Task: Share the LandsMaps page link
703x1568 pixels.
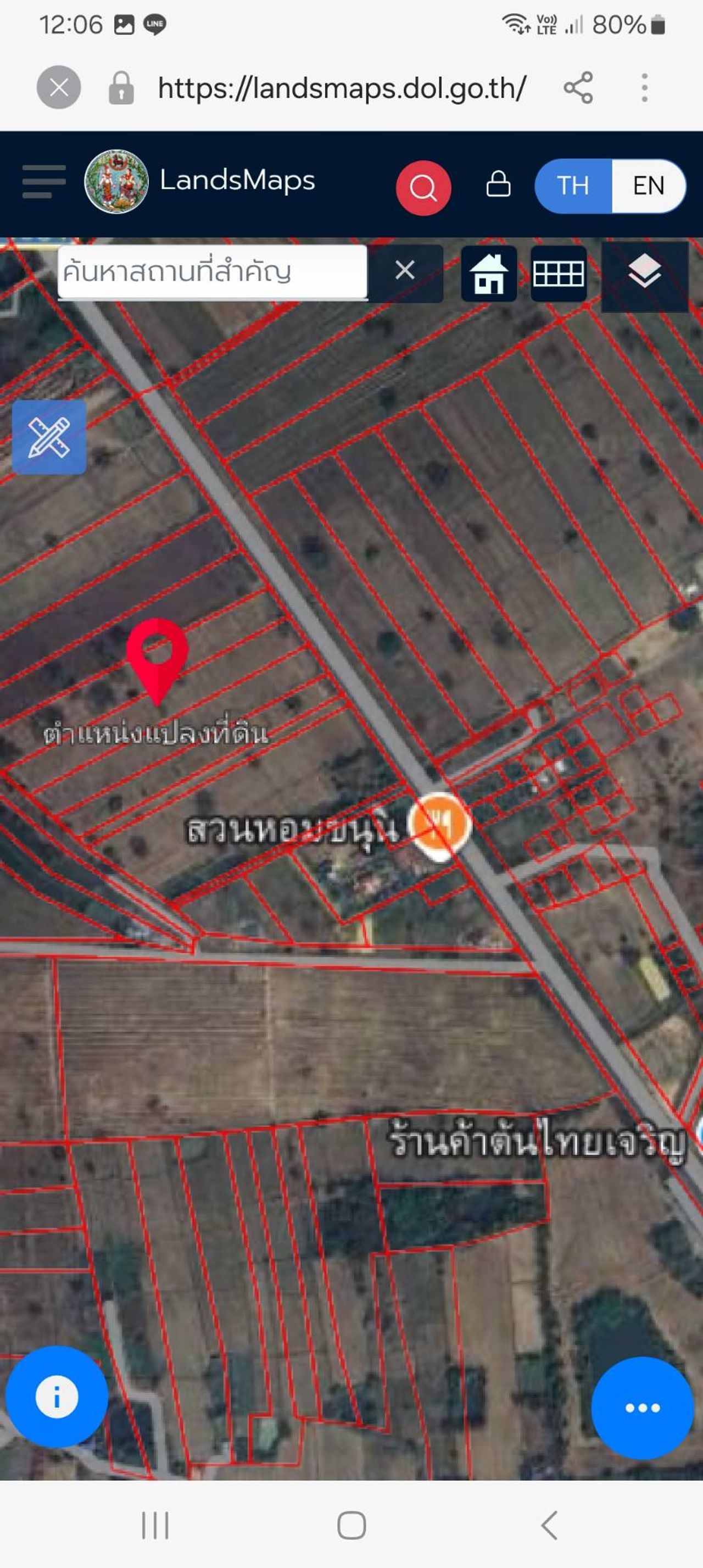Action: coord(578,88)
